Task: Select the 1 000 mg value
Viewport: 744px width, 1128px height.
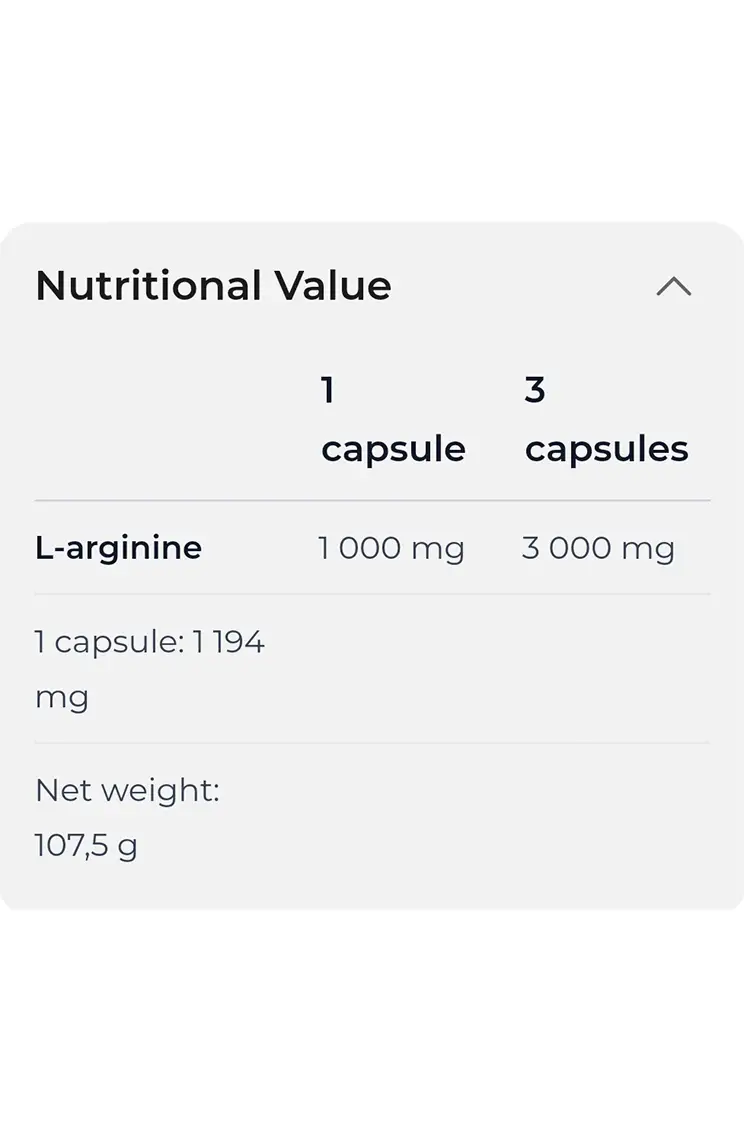Action: pos(390,547)
